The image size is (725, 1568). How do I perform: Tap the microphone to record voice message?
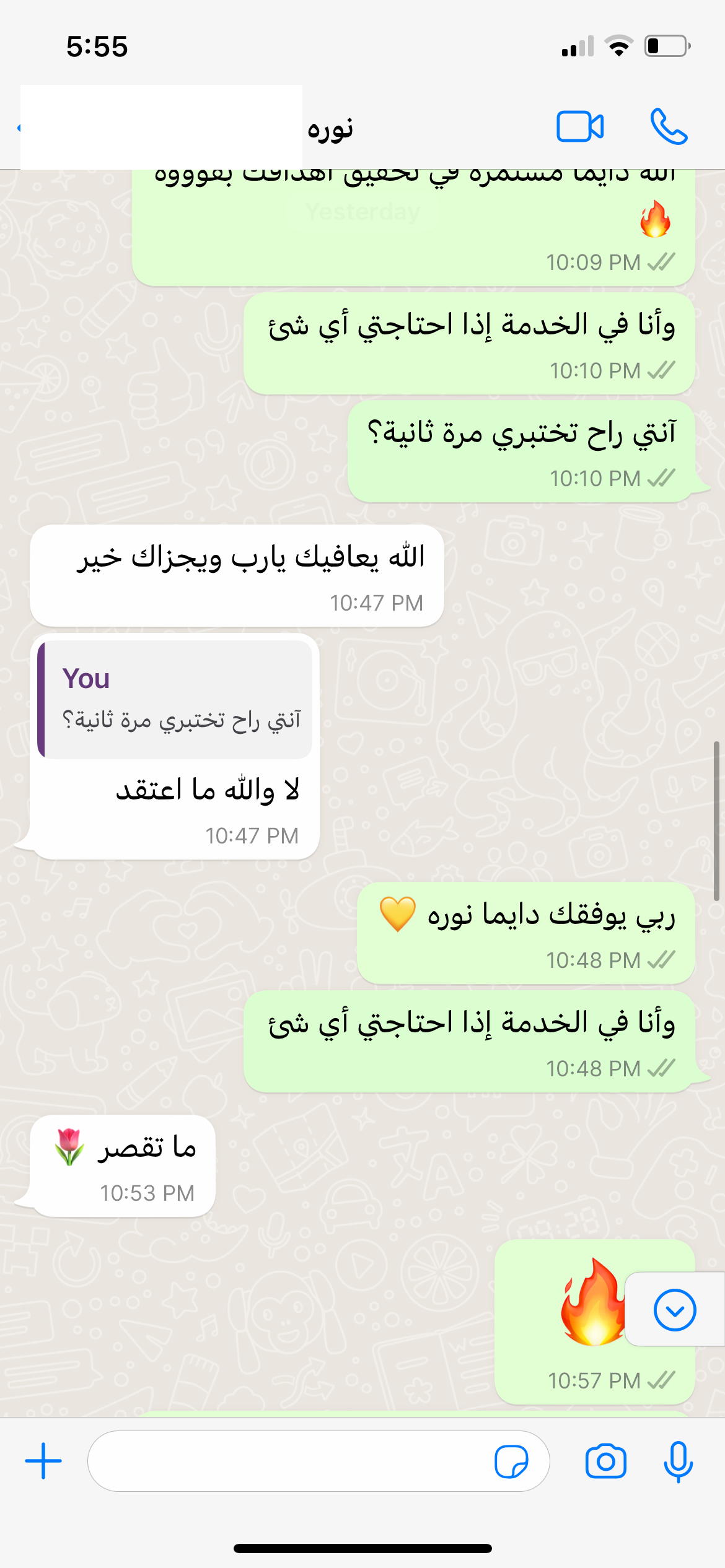(x=678, y=1461)
